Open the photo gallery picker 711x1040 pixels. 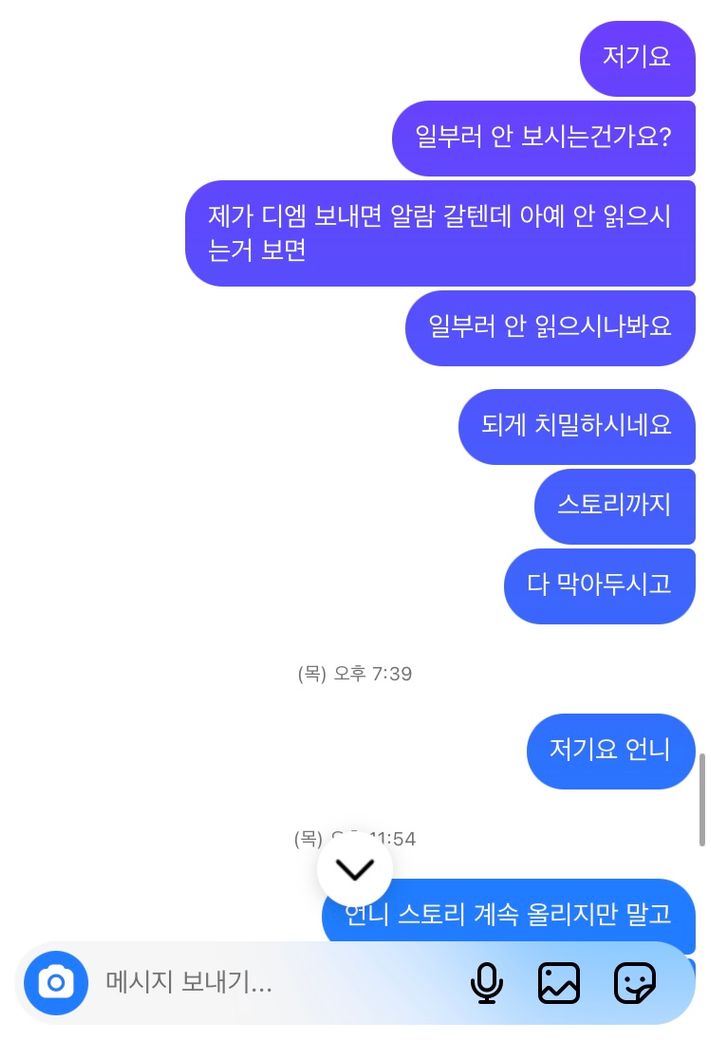(559, 983)
